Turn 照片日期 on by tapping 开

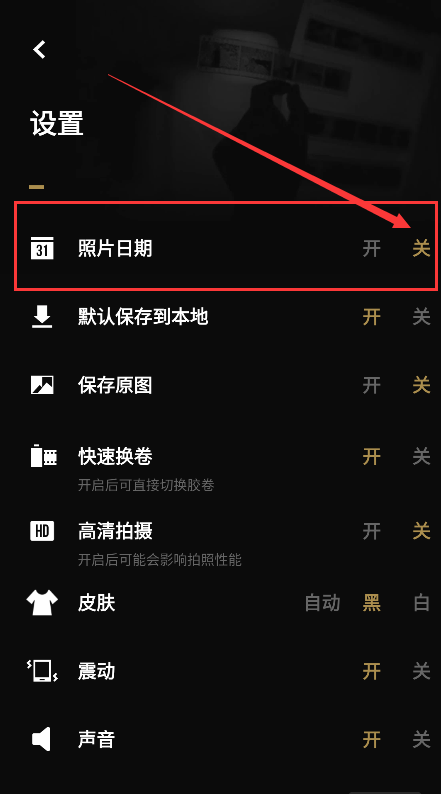371,249
